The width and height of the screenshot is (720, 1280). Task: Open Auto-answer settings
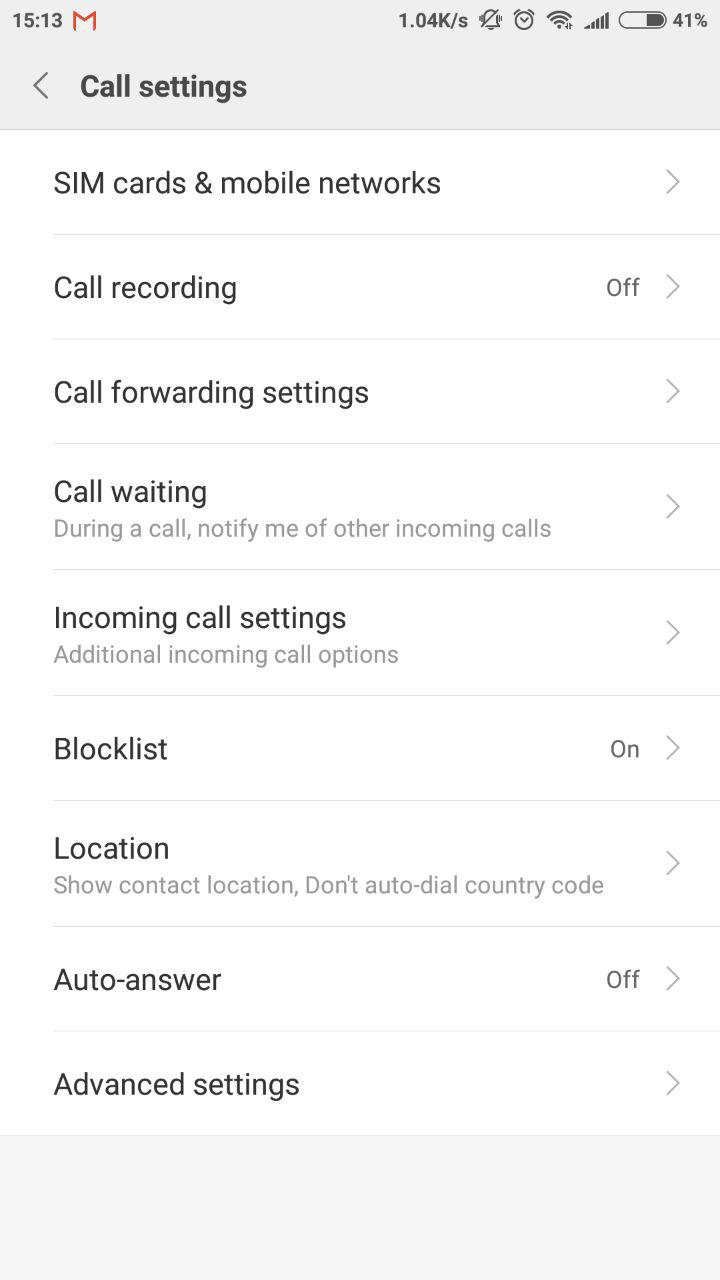[x=360, y=979]
